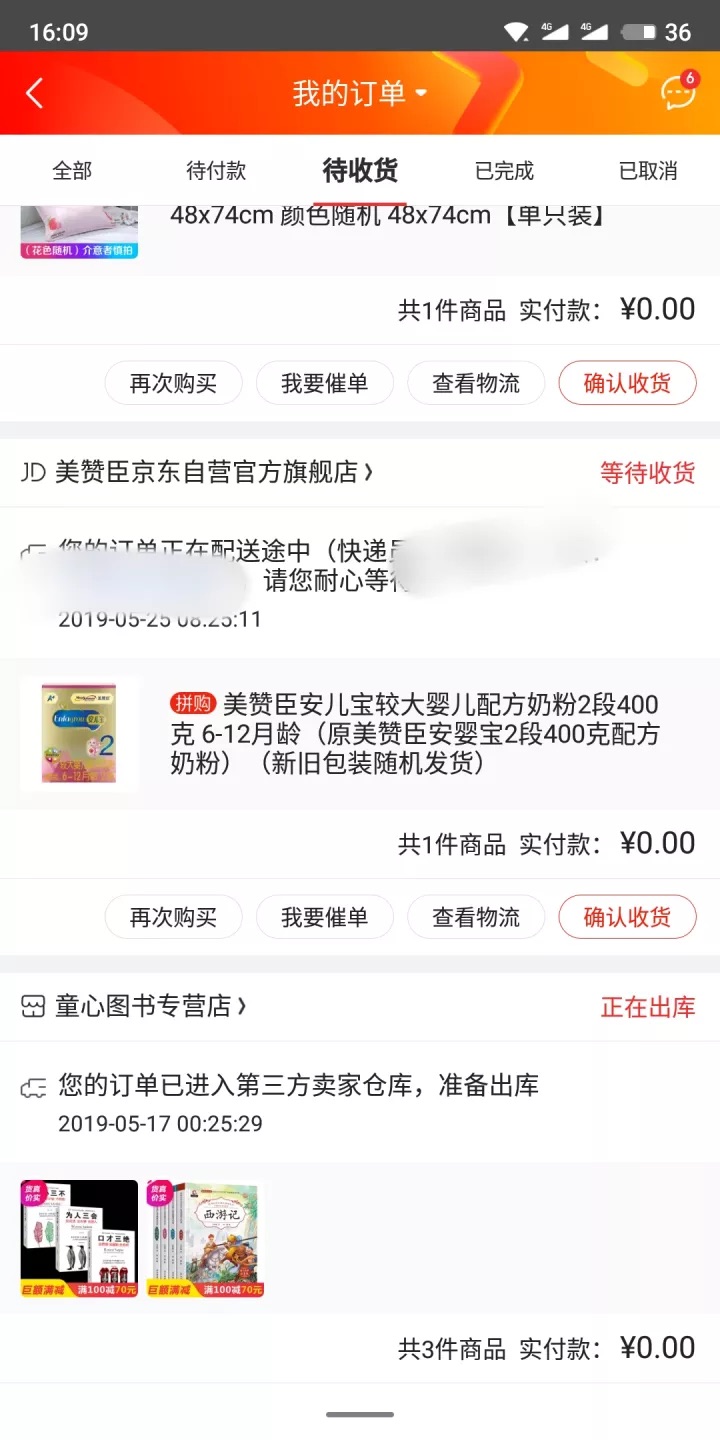This screenshot has width=720, height=1440.
Task: Switch to the 已完成 tab
Action: pyautogui.click(x=503, y=171)
